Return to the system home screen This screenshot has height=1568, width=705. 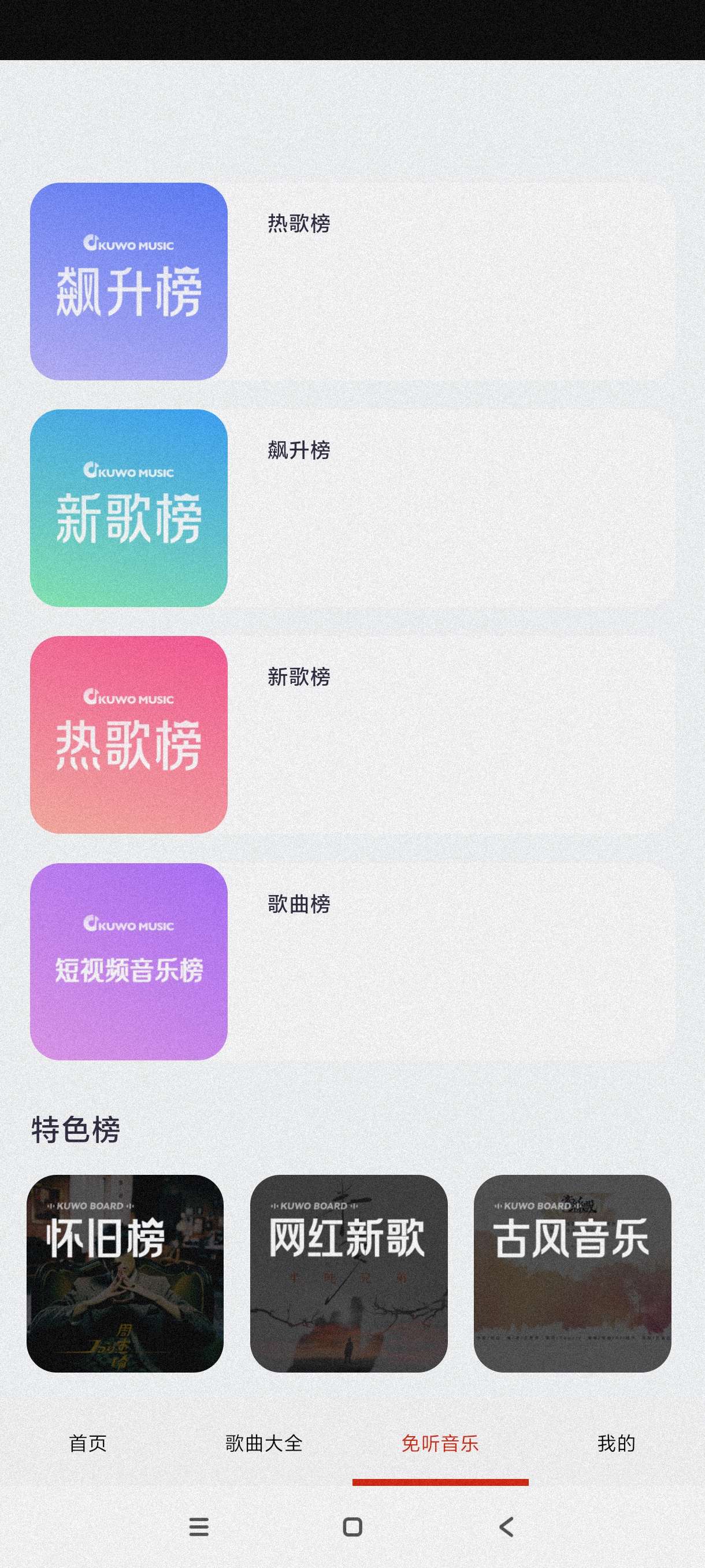tap(353, 1526)
